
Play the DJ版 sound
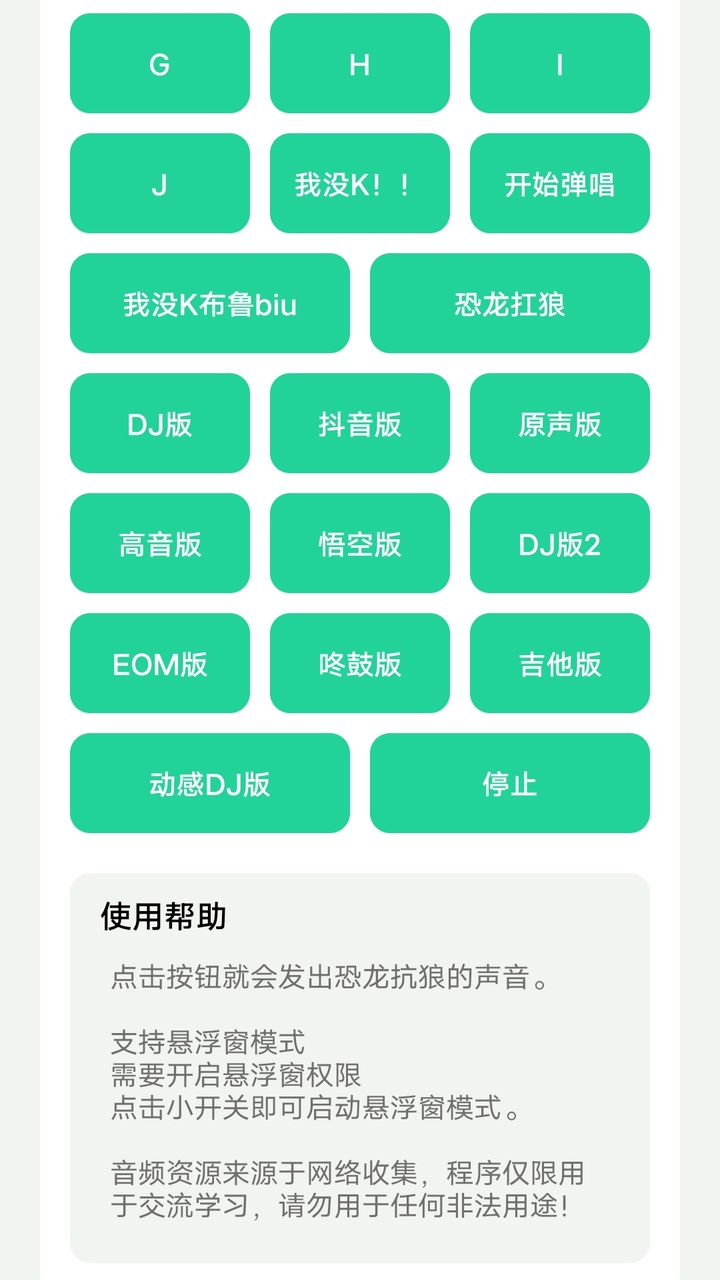point(160,424)
